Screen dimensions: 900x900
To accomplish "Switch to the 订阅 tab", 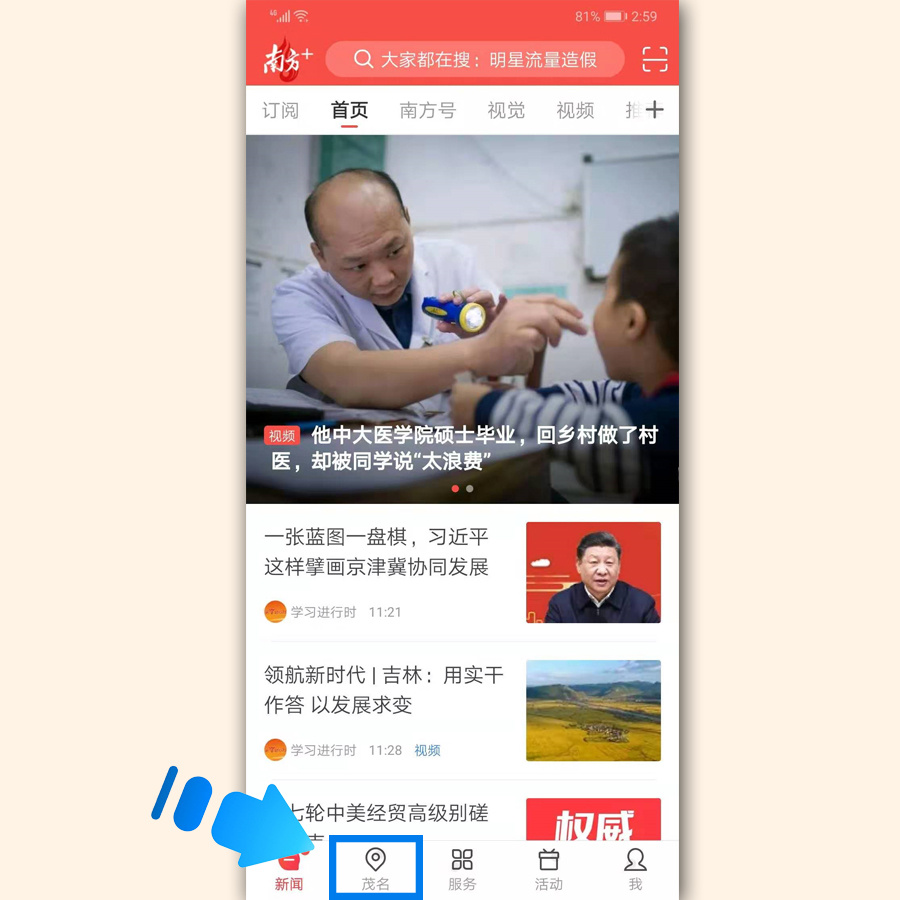I will coord(280,111).
